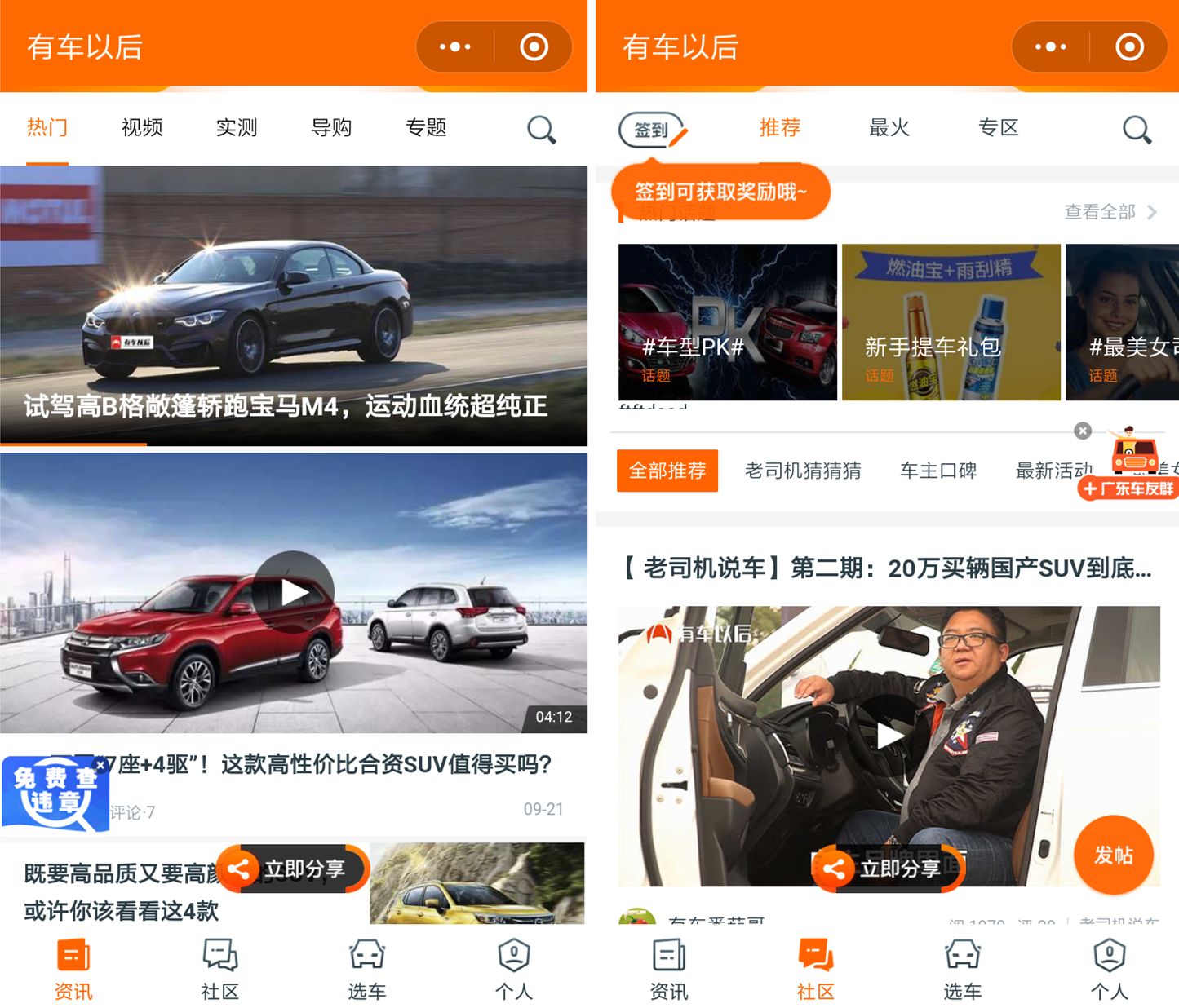1179x1008 pixels.
Task: Select the 全部推荐 filter chip
Action: coord(667,471)
